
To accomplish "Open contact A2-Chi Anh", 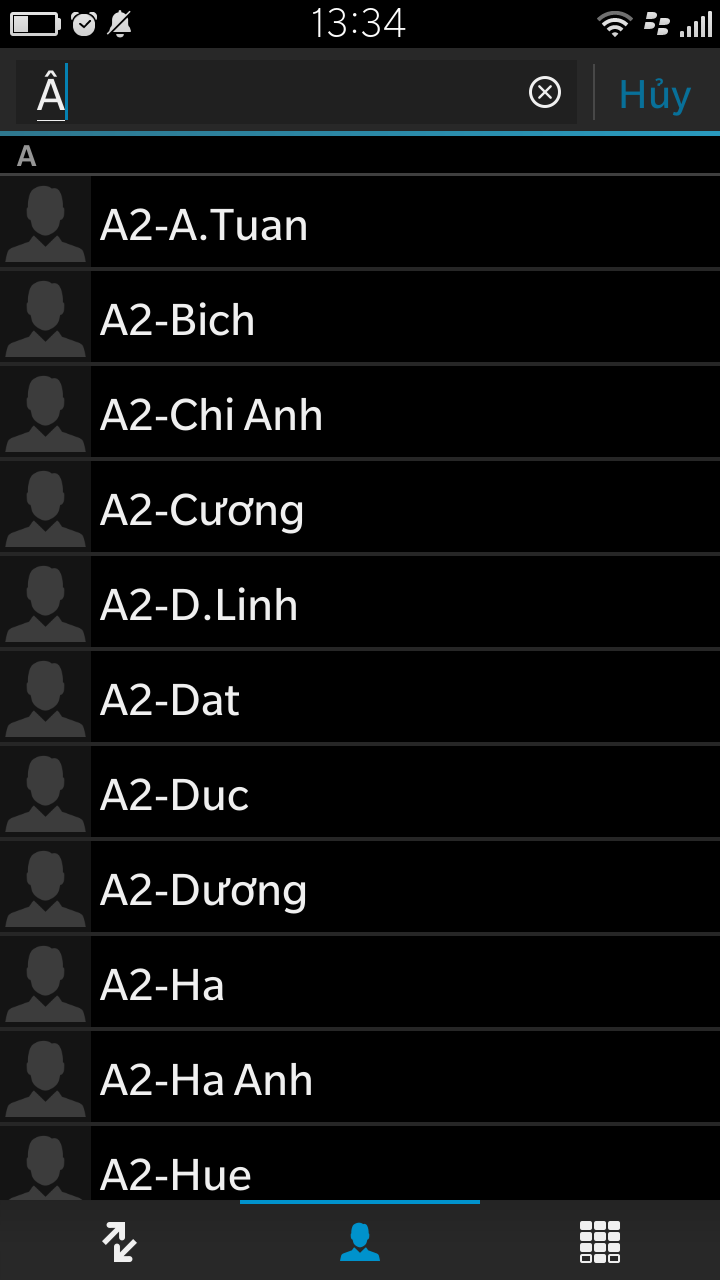I will 360,413.
